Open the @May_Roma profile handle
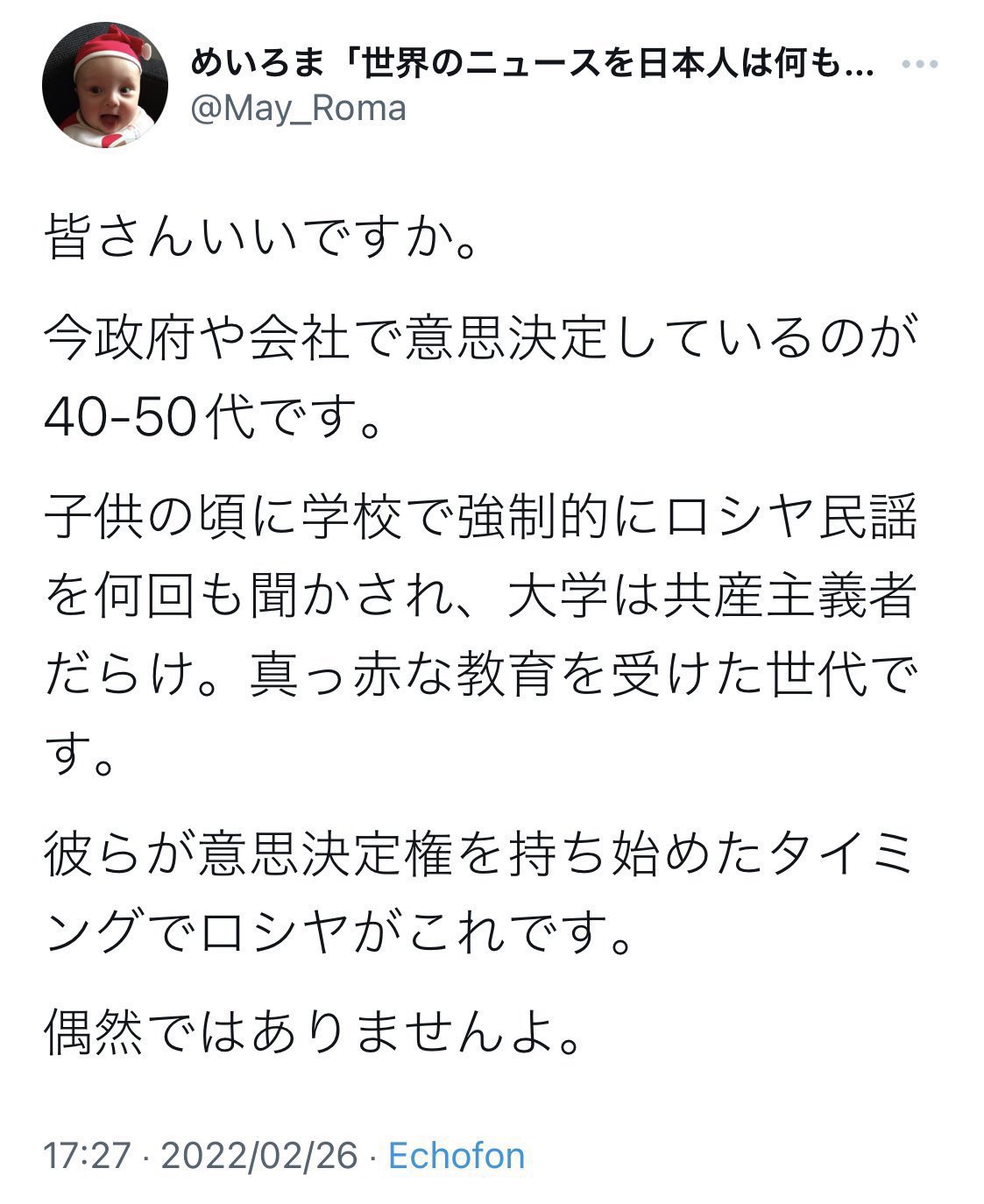This screenshot has height=1204, width=984. 298,109
